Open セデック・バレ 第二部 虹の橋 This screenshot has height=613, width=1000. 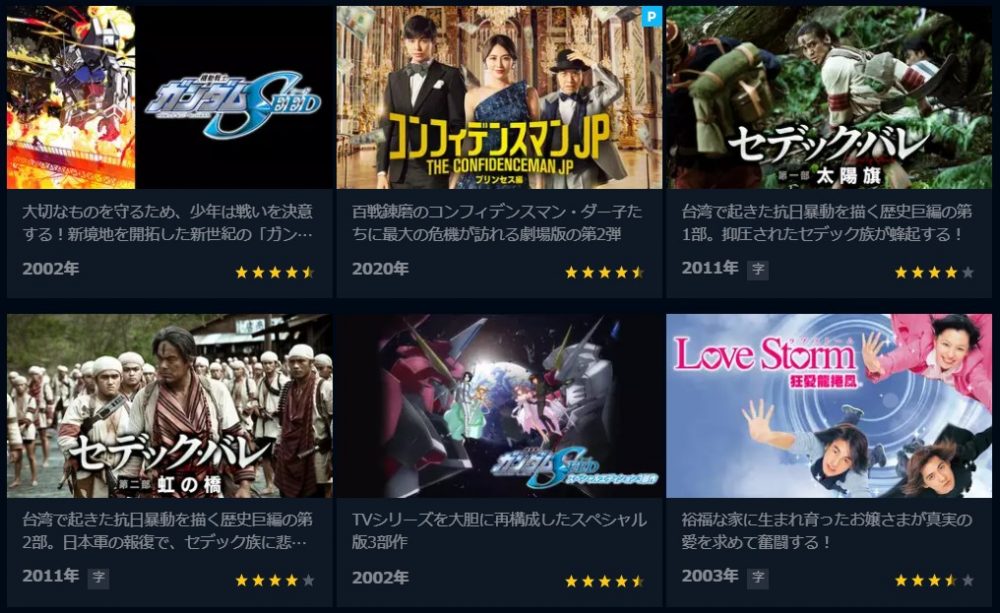[169, 406]
